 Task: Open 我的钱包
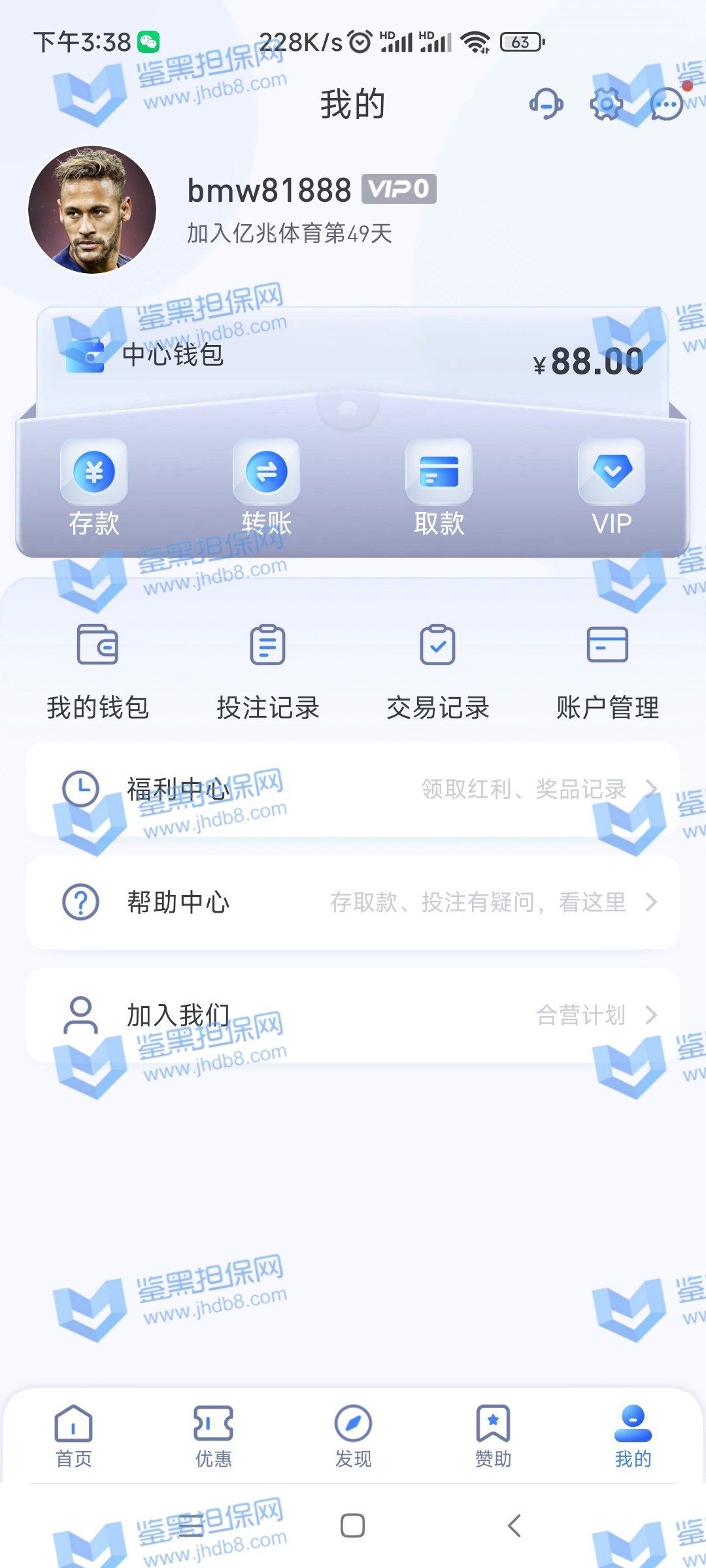pos(97,671)
